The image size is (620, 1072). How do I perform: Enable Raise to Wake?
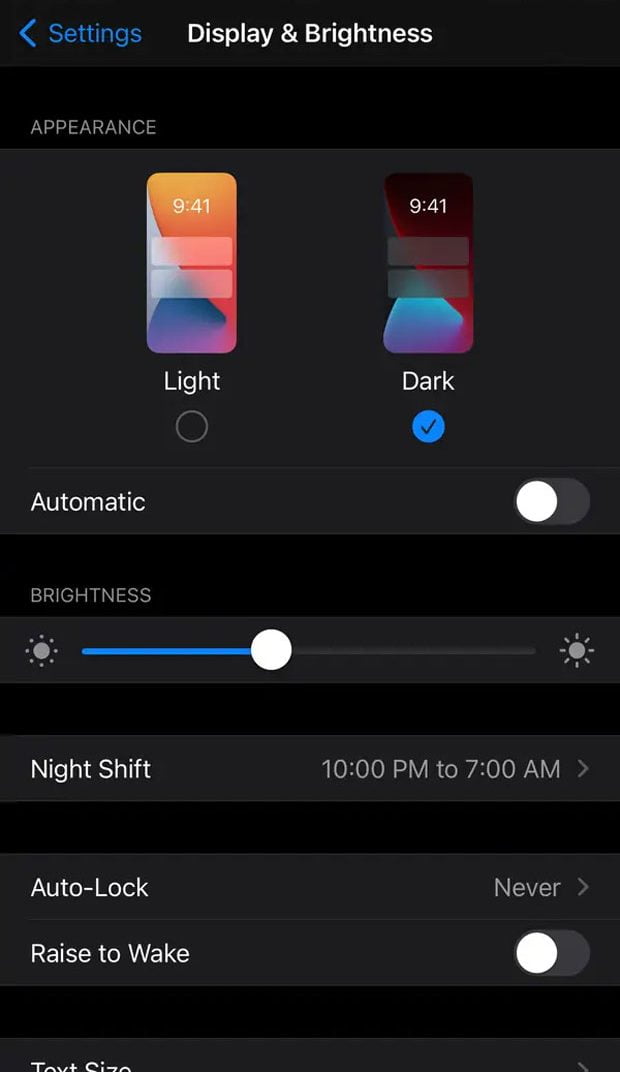[x=551, y=953]
